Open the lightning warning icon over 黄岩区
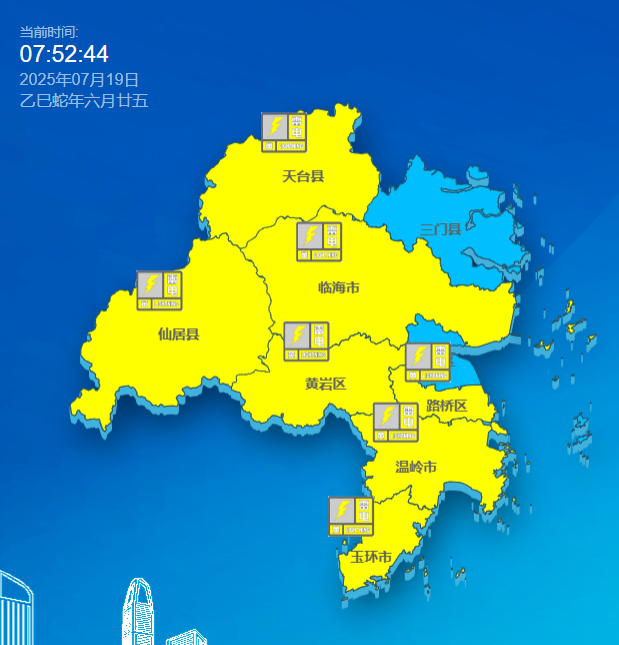The height and width of the screenshot is (645, 619). click(x=306, y=341)
